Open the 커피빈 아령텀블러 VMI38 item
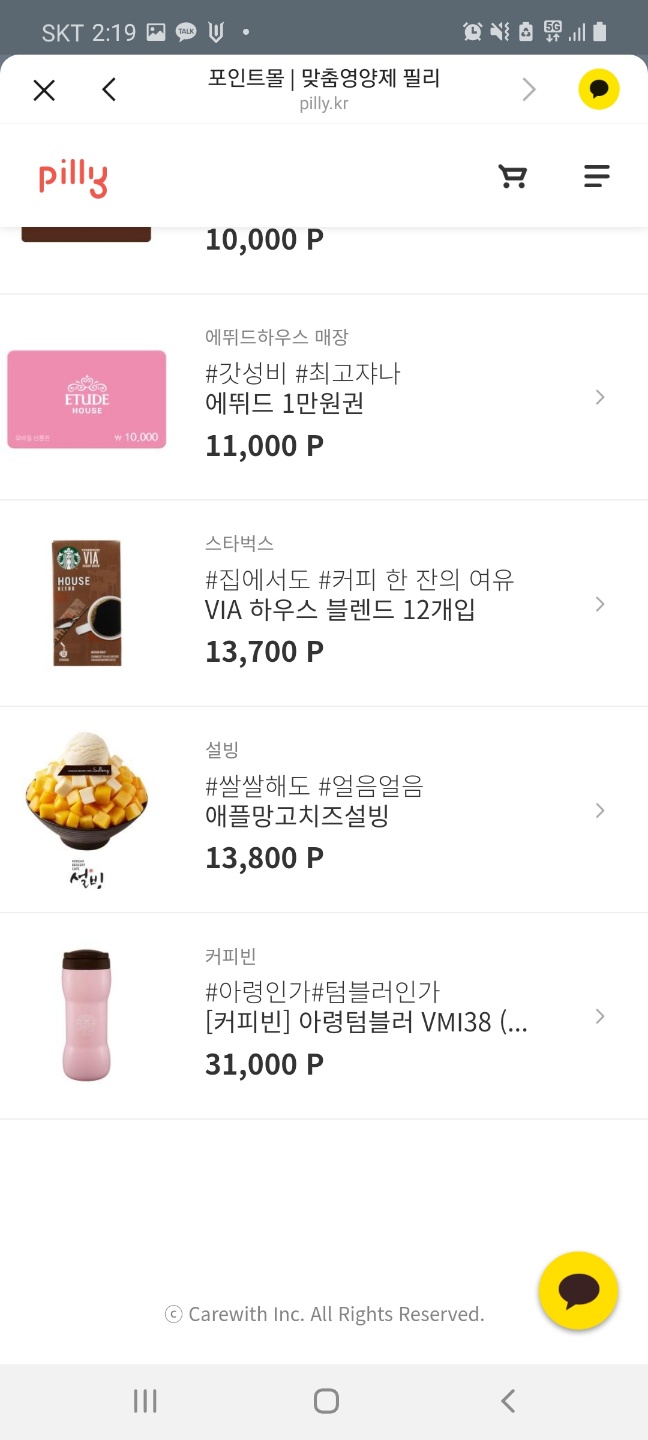Viewport: 648px width, 1440px height. pos(324,1016)
